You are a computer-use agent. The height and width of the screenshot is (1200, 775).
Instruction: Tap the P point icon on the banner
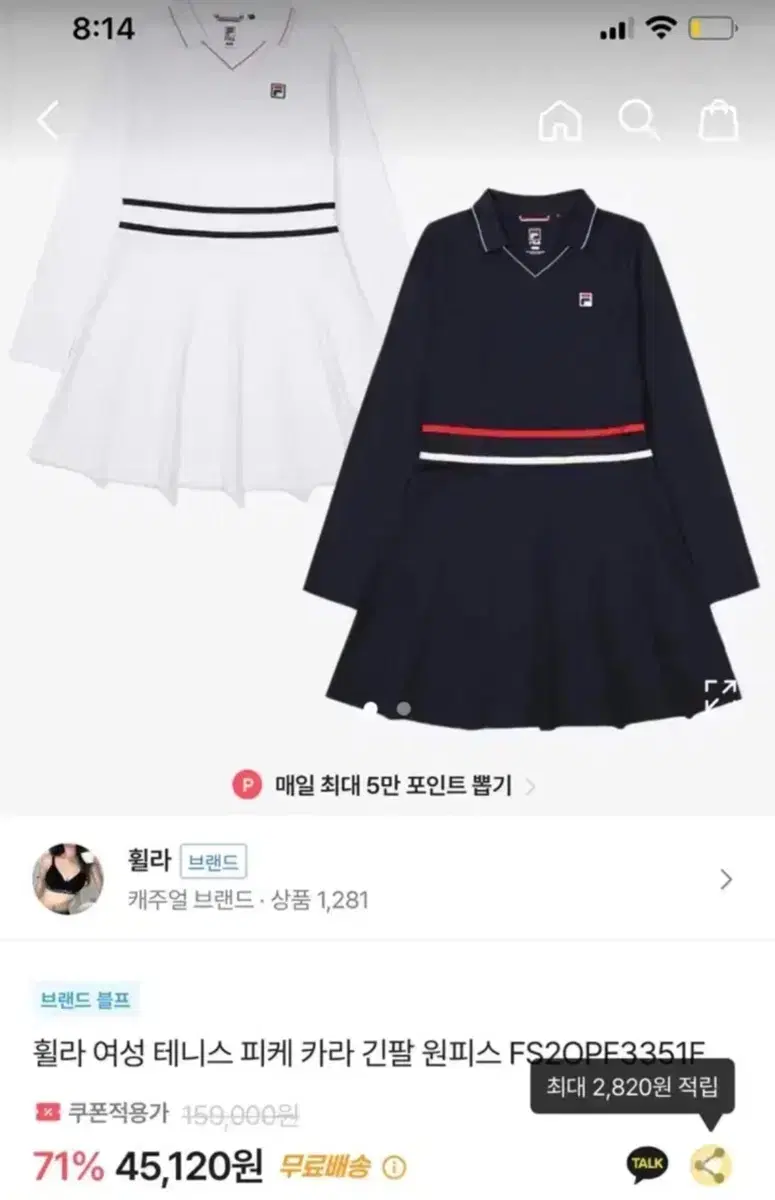click(250, 783)
